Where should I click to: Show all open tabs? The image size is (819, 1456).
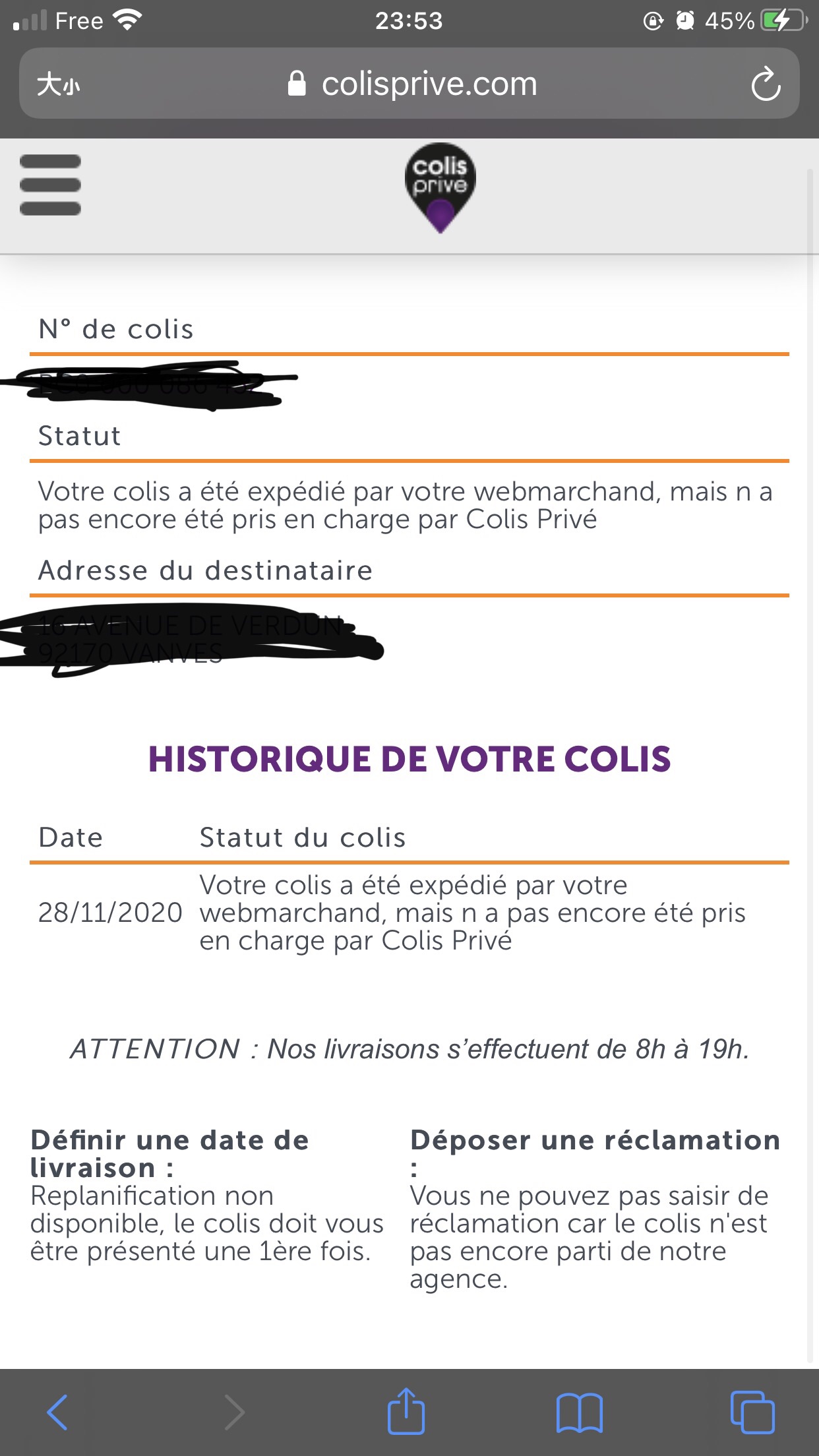tap(752, 1412)
